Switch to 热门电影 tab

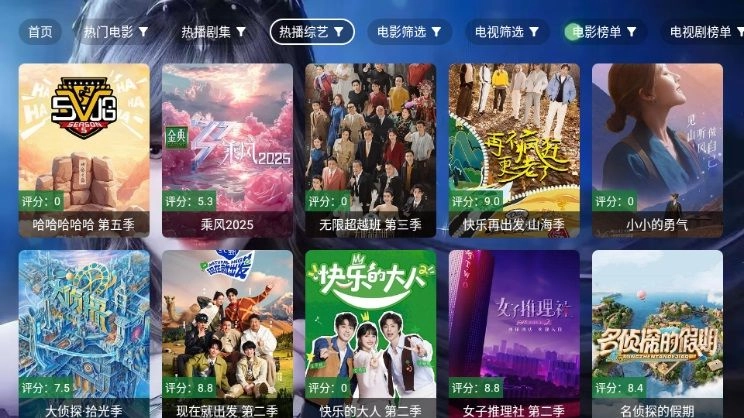click(x=116, y=32)
